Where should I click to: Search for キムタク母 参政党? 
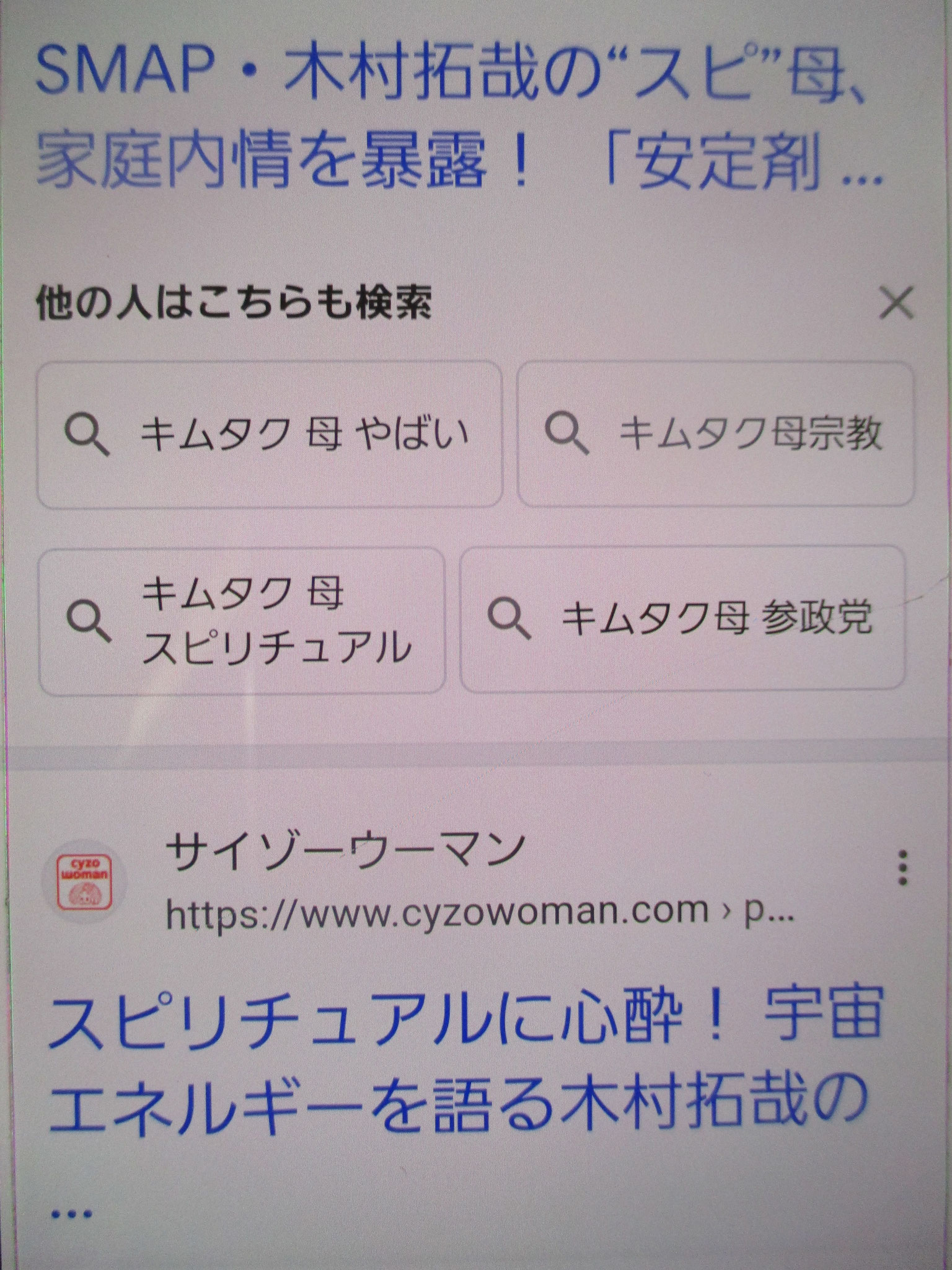click(x=682, y=619)
